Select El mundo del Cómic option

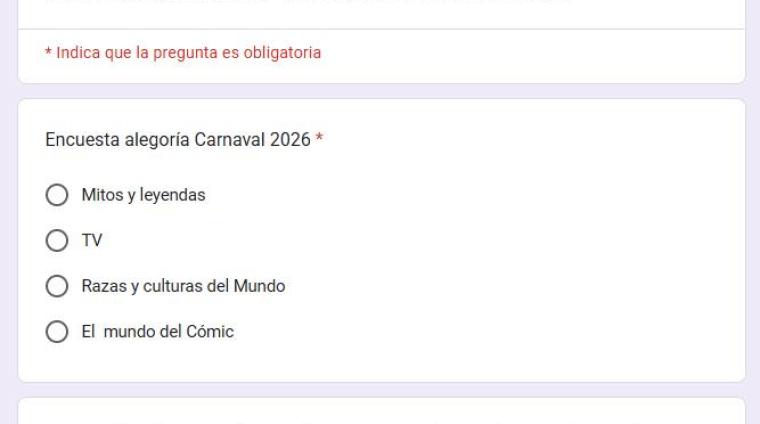point(57,331)
